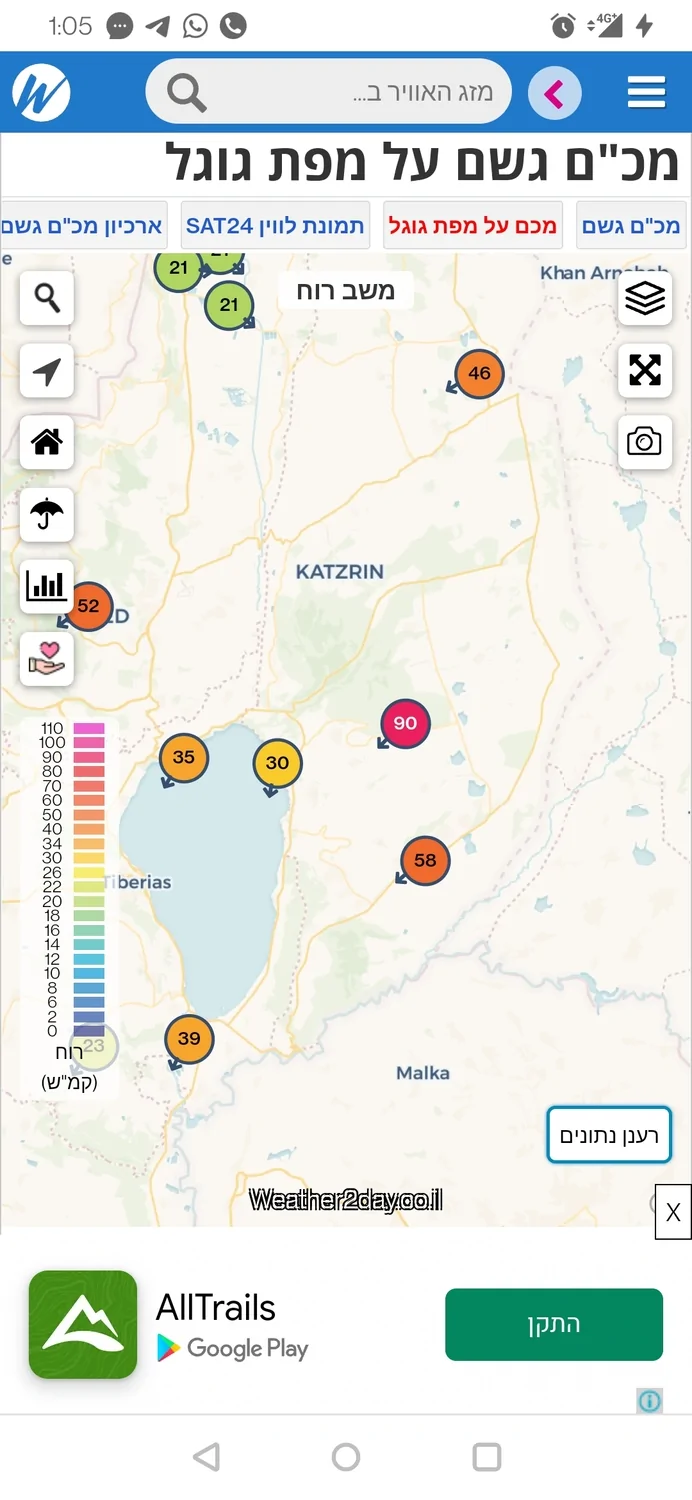Refresh data with רענן נתונים button

609,1135
